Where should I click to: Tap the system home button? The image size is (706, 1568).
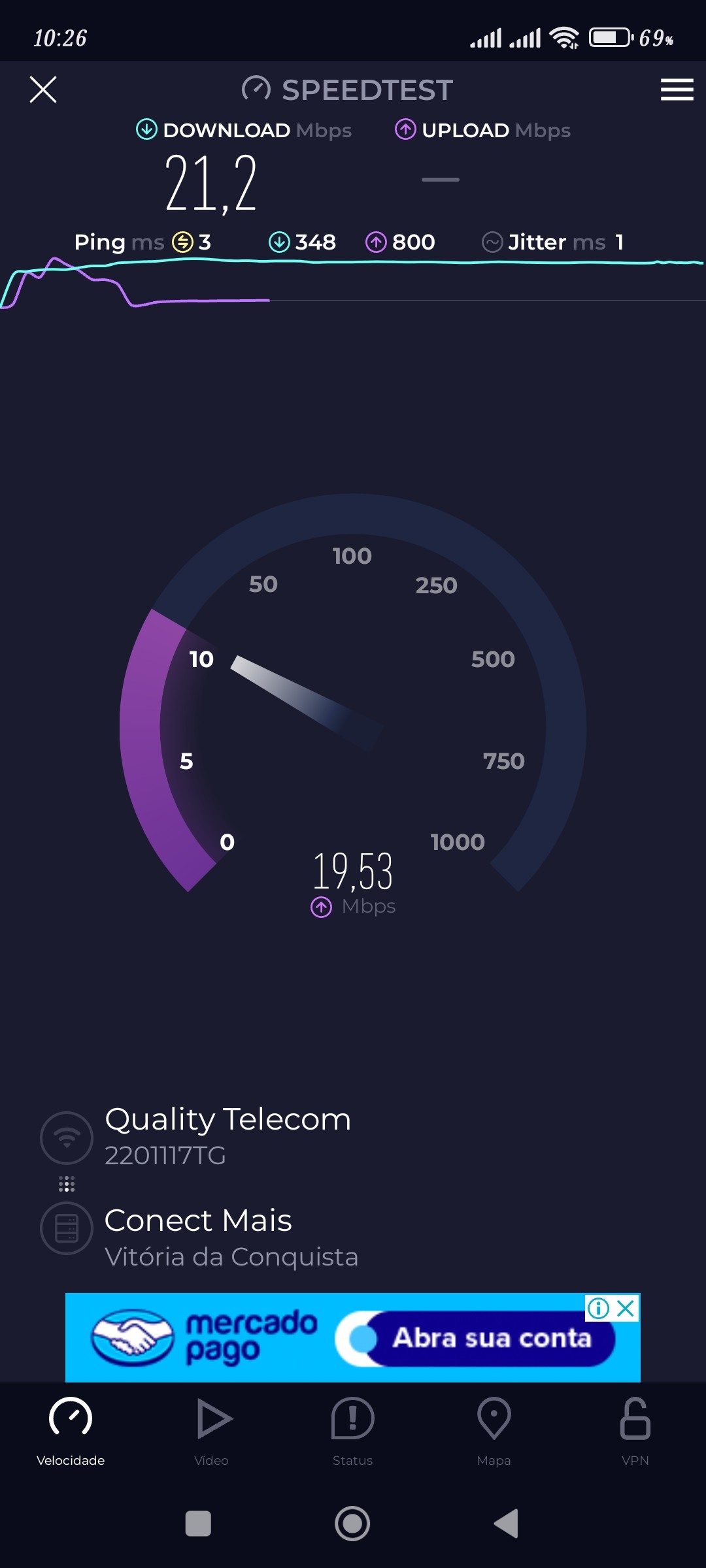point(352,1524)
